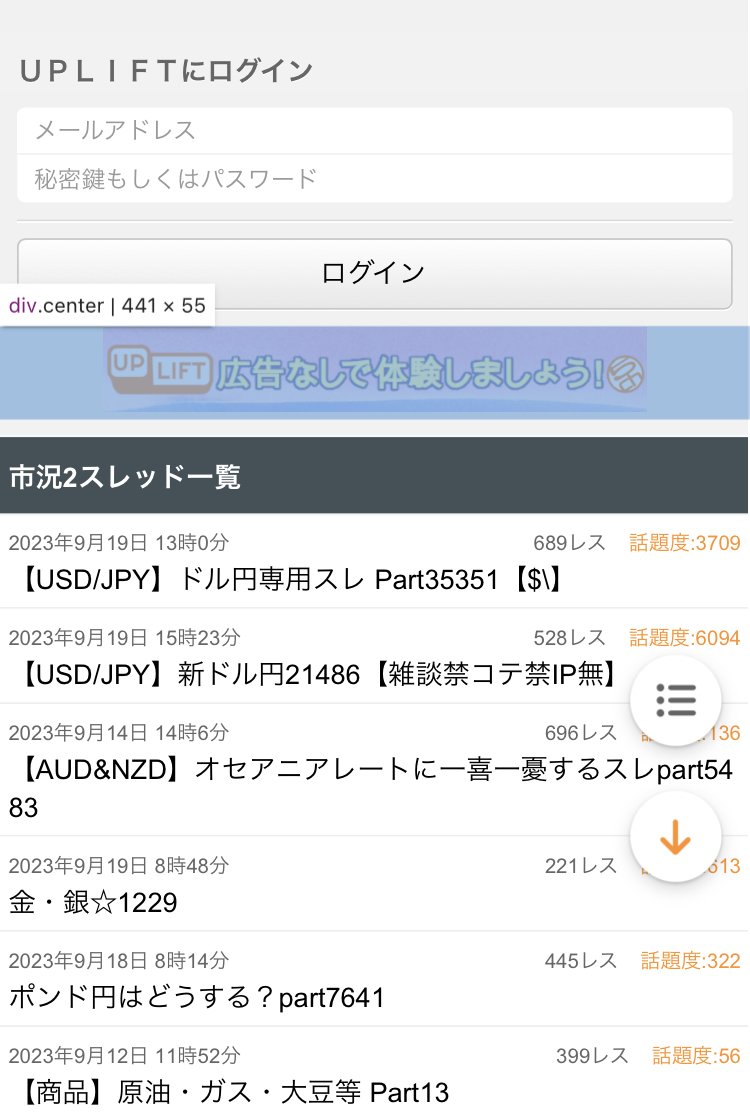Open thread ドル円専用スレ Part35351
The width and height of the screenshot is (750, 1115).
pos(290,579)
